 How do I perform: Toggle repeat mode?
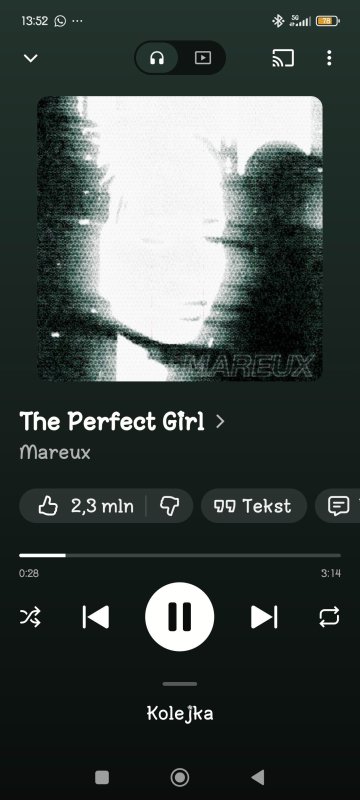[x=329, y=617]
